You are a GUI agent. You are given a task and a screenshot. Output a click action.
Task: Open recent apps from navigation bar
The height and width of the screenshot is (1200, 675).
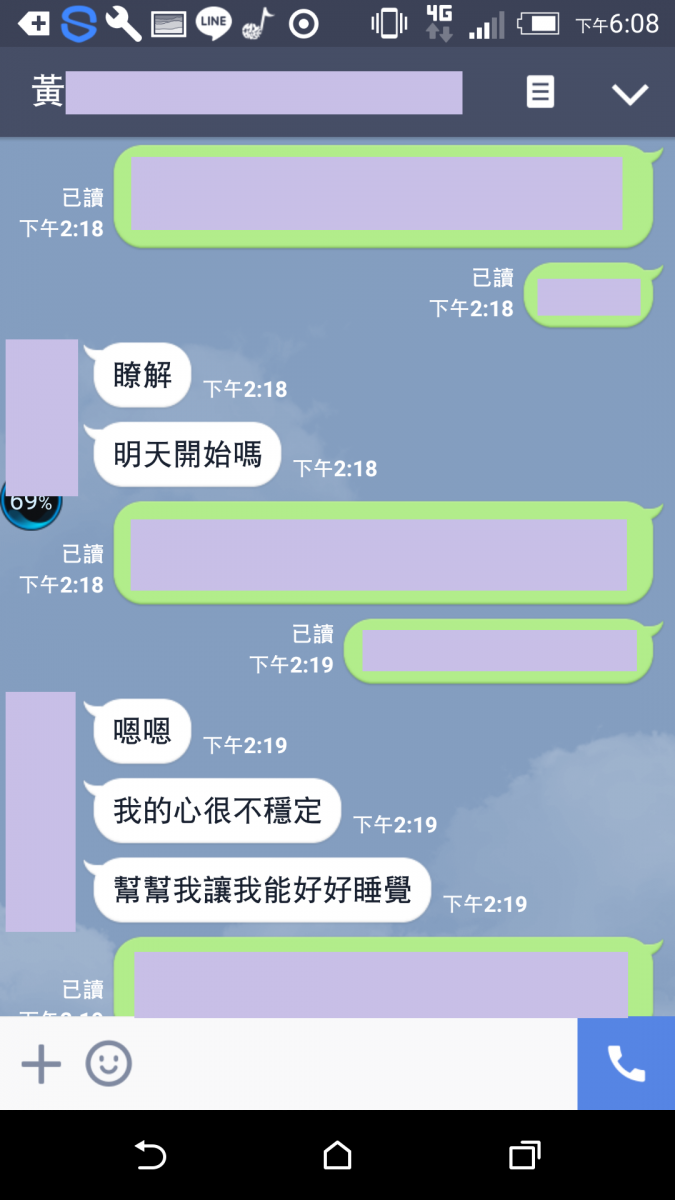pyautogui.click(x=524, y=1156)
